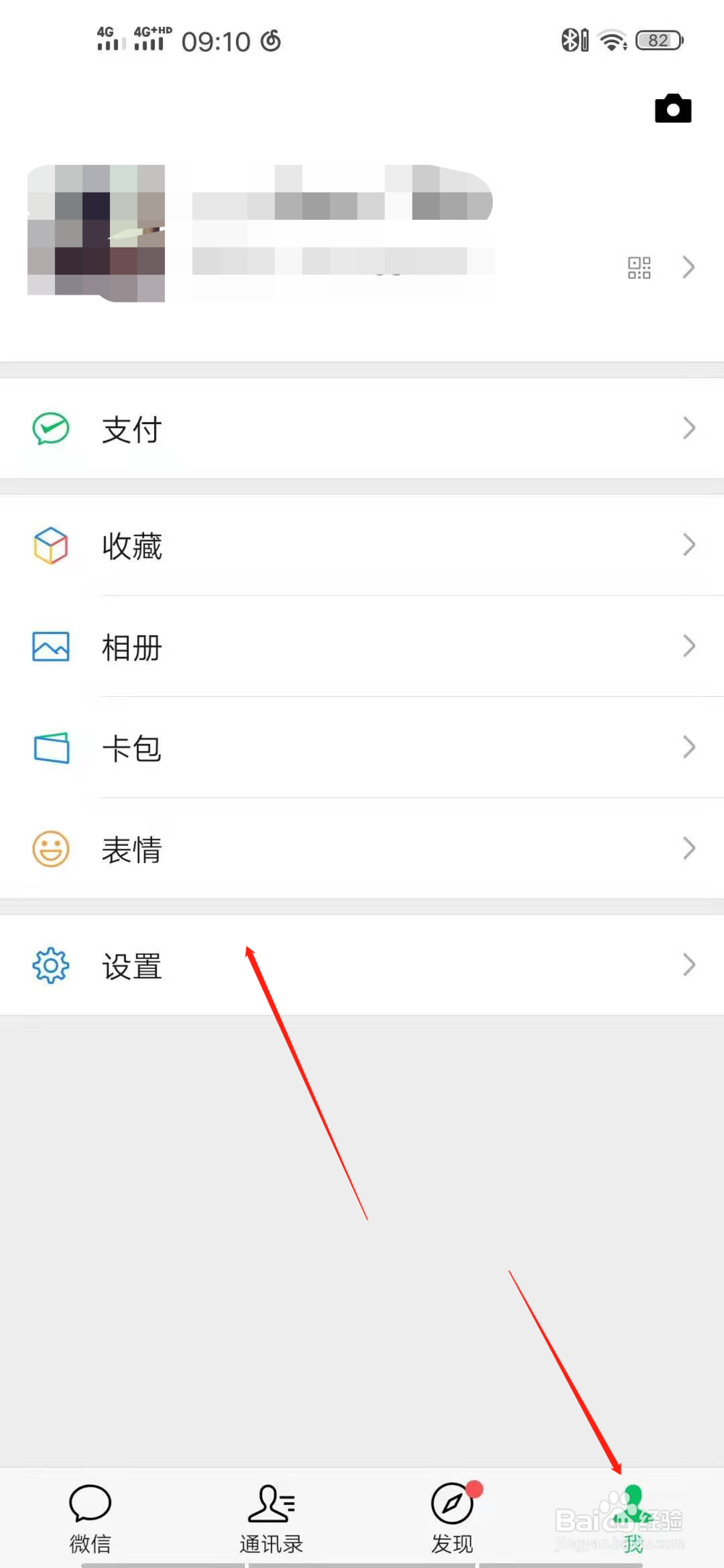Click the 表情 sticker smiley icon
724x1568 pixels.
pyautogui.click(x=50, y=849)
